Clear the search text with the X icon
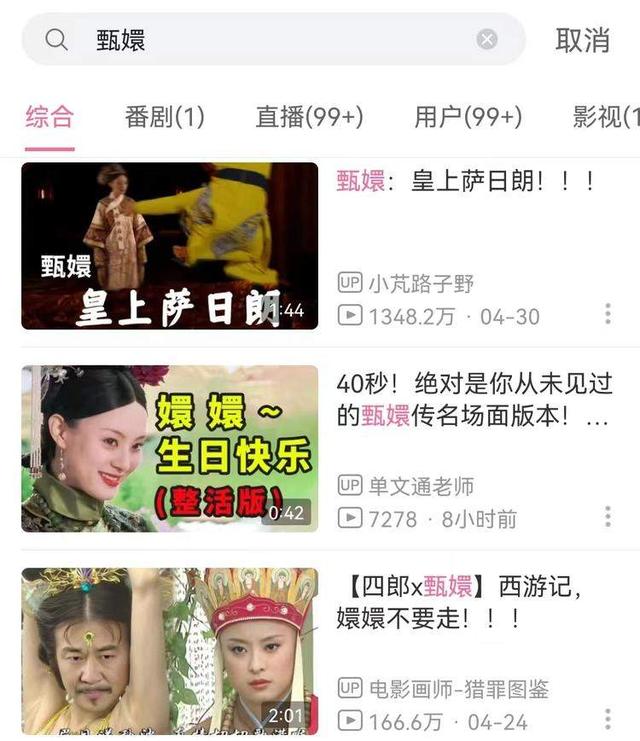 [x=487, y=40]
